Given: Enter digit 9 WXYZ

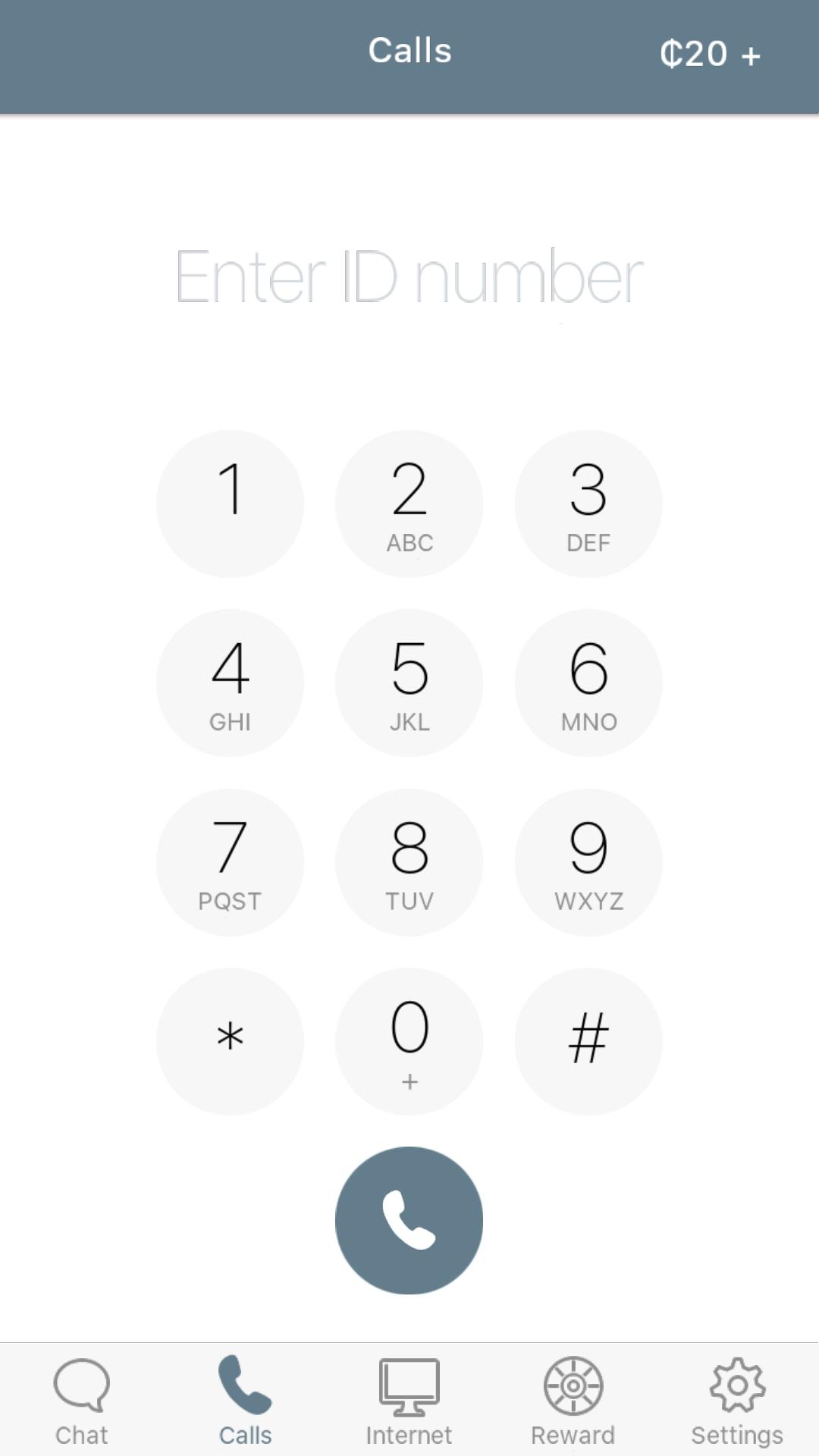Looking at the screenshot, I should 588,862.
